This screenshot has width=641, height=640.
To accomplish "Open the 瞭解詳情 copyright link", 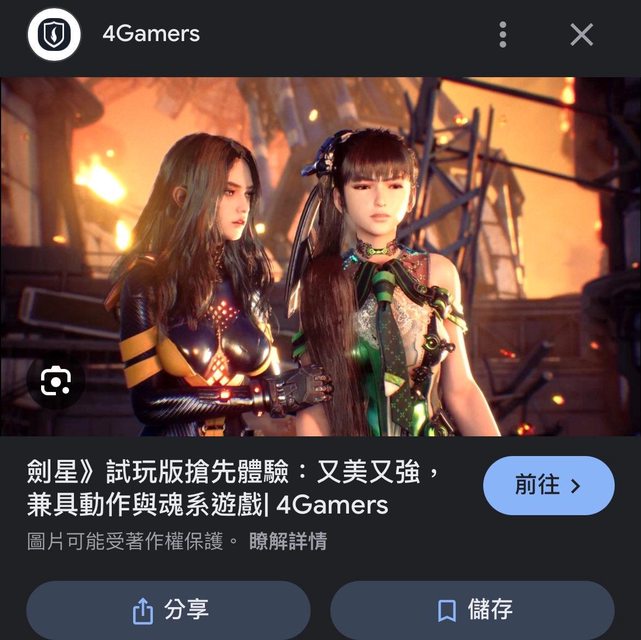I will coord(288,542).
